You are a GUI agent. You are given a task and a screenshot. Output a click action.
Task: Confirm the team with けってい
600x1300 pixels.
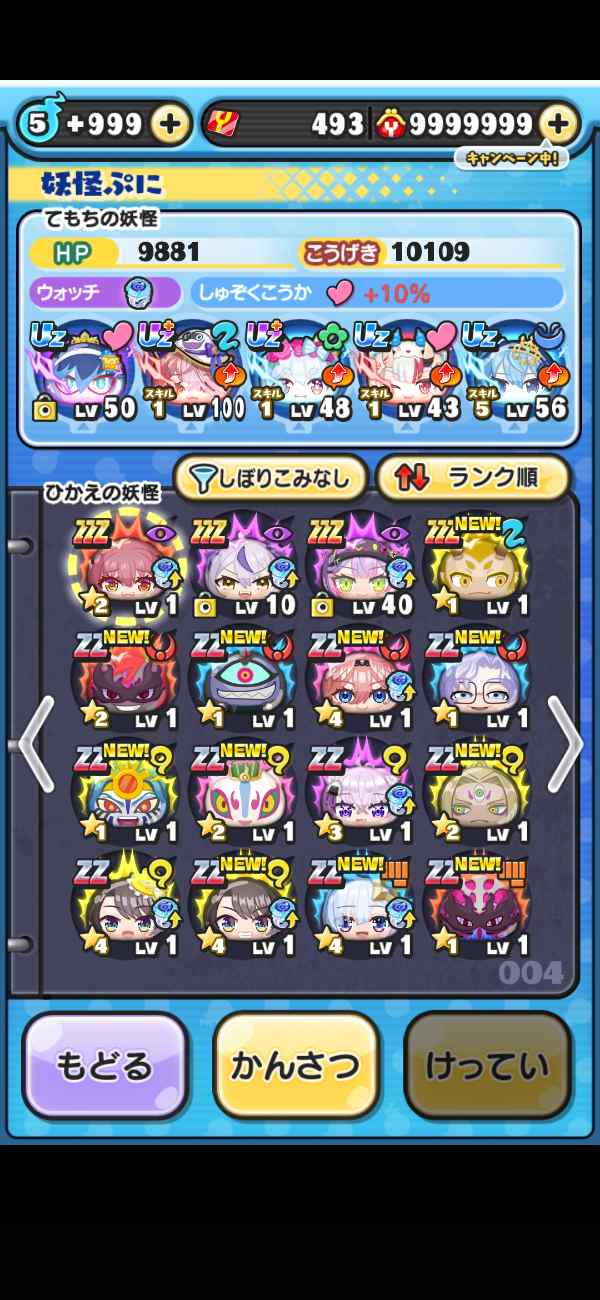(487, 1066)
